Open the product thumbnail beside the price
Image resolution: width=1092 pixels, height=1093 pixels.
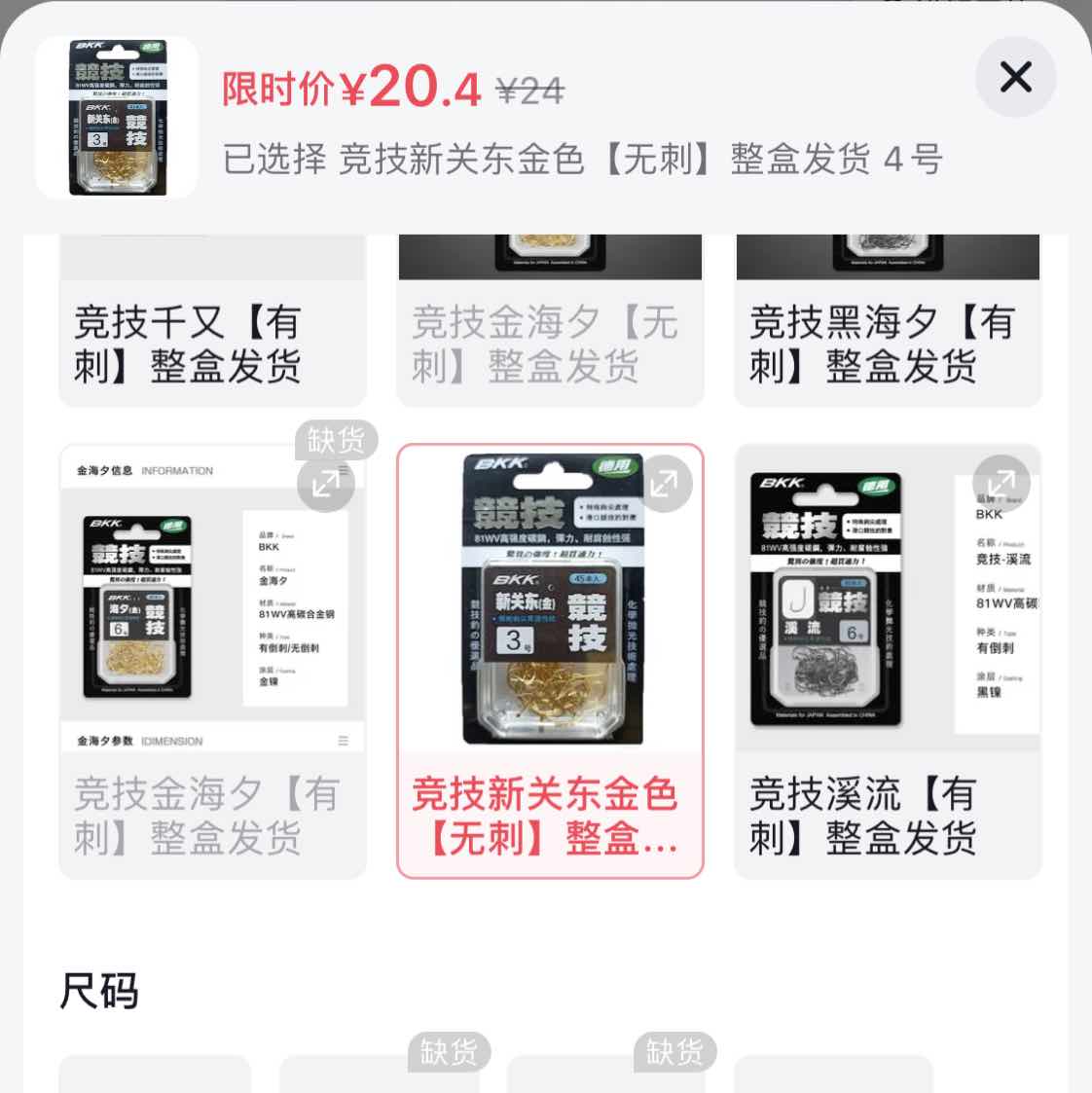click(x=117, y=117)
